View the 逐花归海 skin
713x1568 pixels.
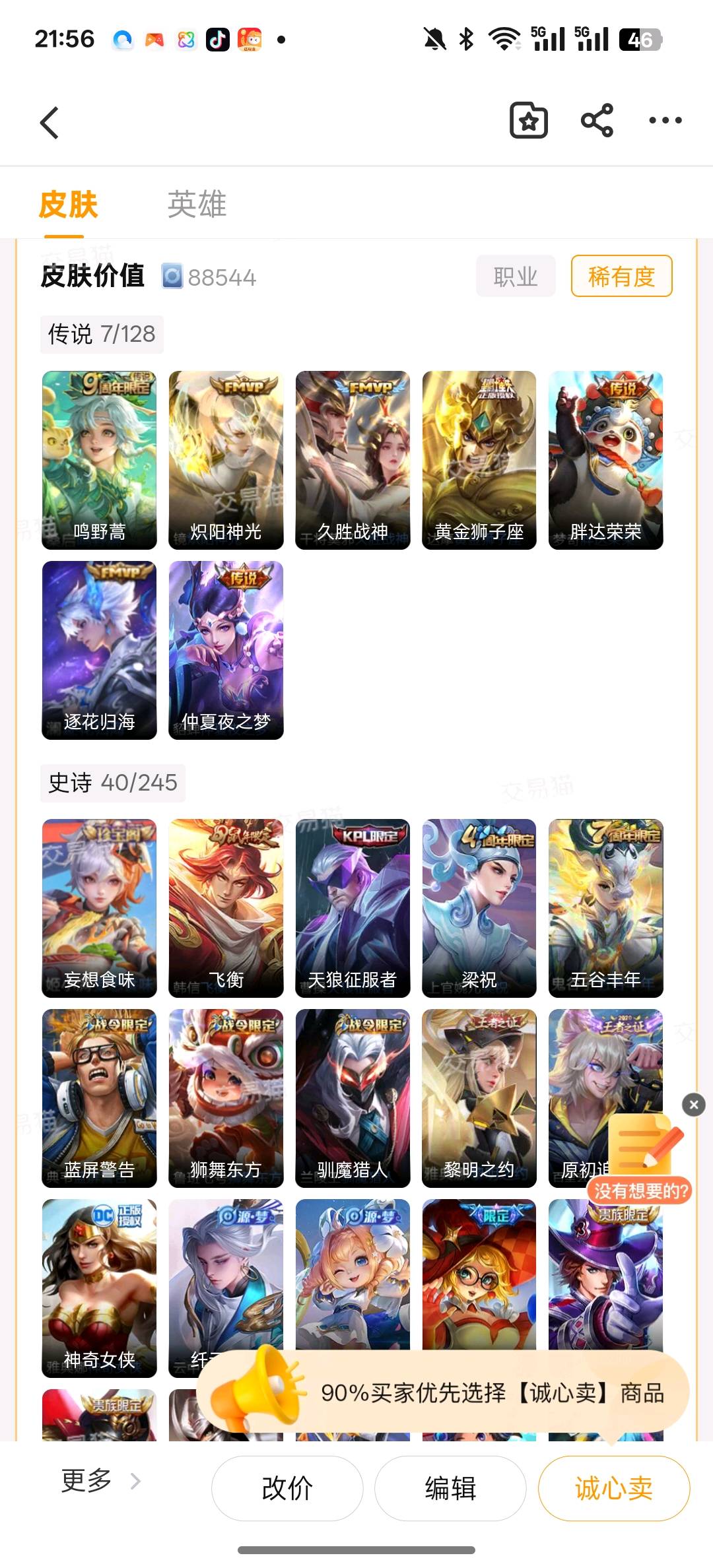tap(99, 650)
